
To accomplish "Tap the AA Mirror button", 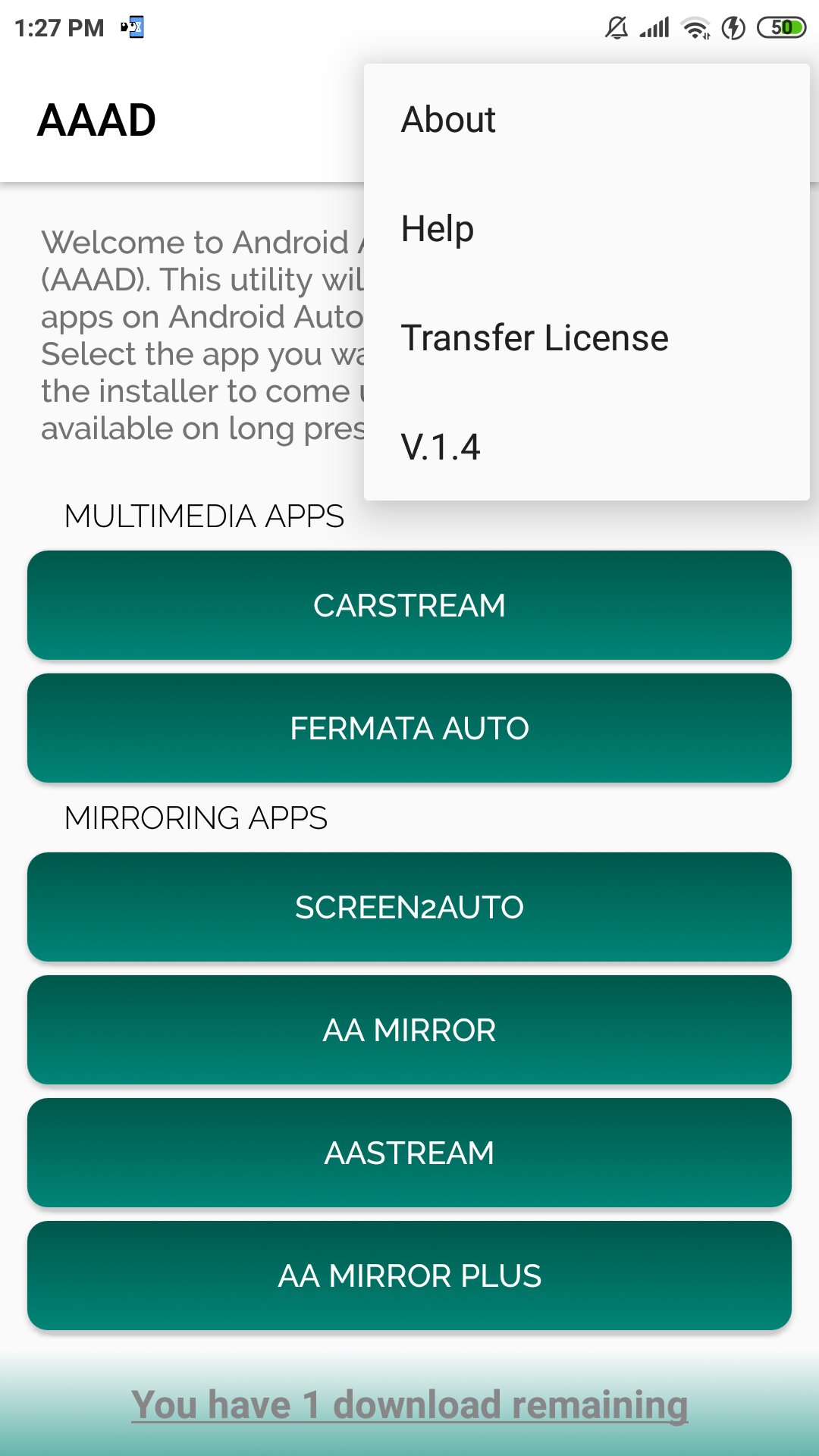I will click(409, 1030).
